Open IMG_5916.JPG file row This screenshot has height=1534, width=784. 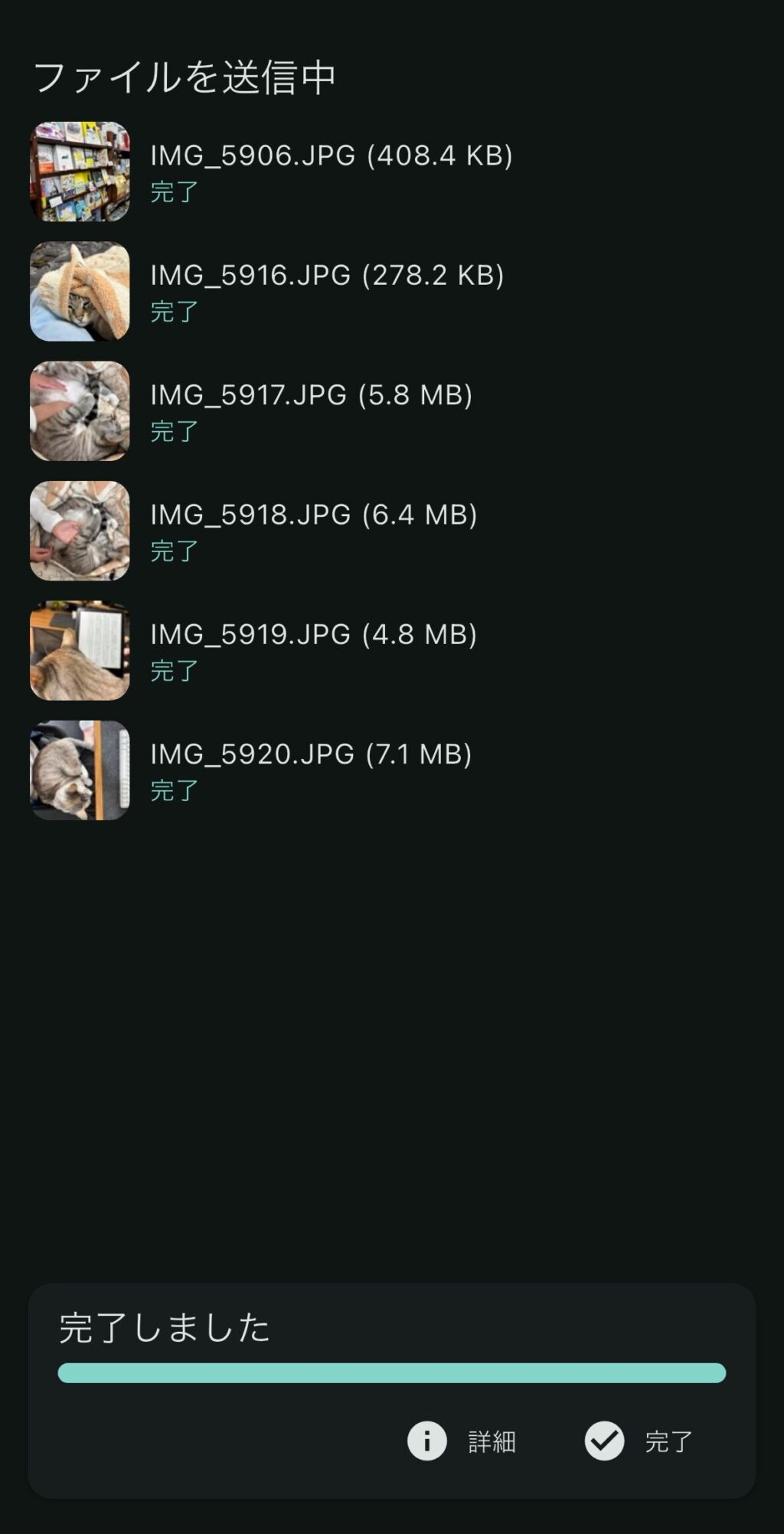pos(327,291)
